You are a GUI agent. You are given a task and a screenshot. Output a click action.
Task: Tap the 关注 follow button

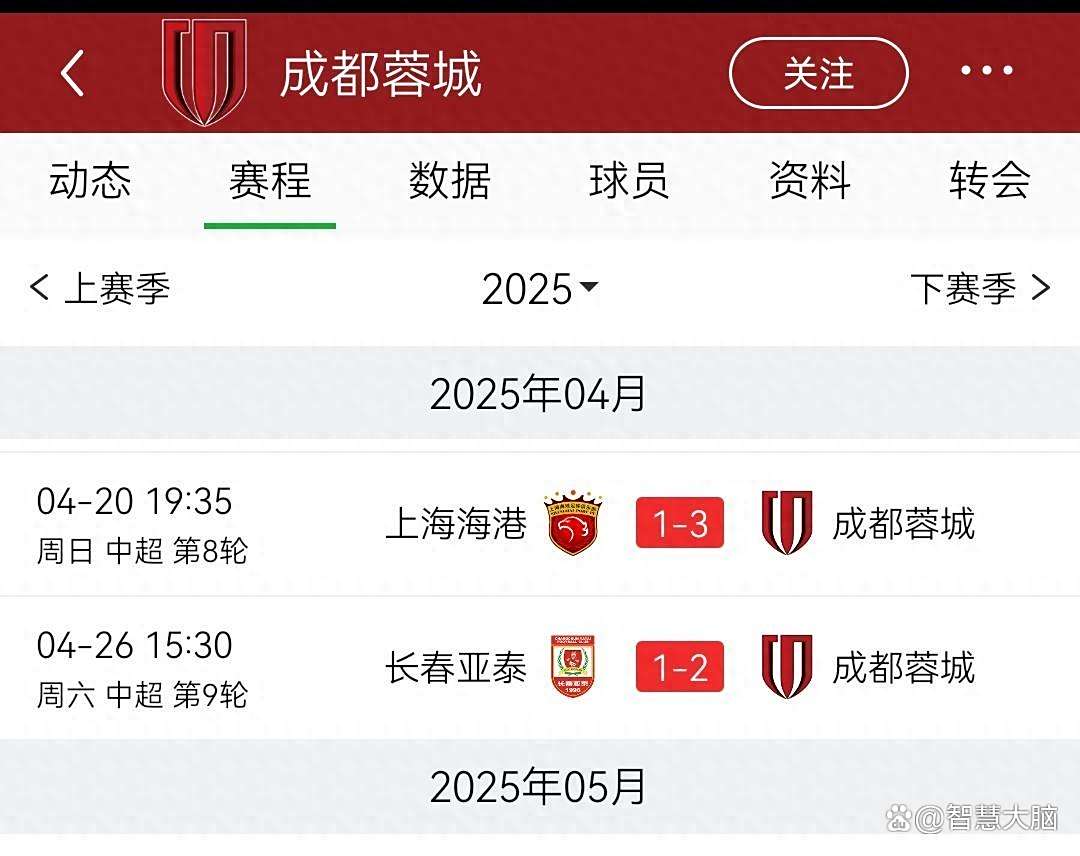[818, 73]
